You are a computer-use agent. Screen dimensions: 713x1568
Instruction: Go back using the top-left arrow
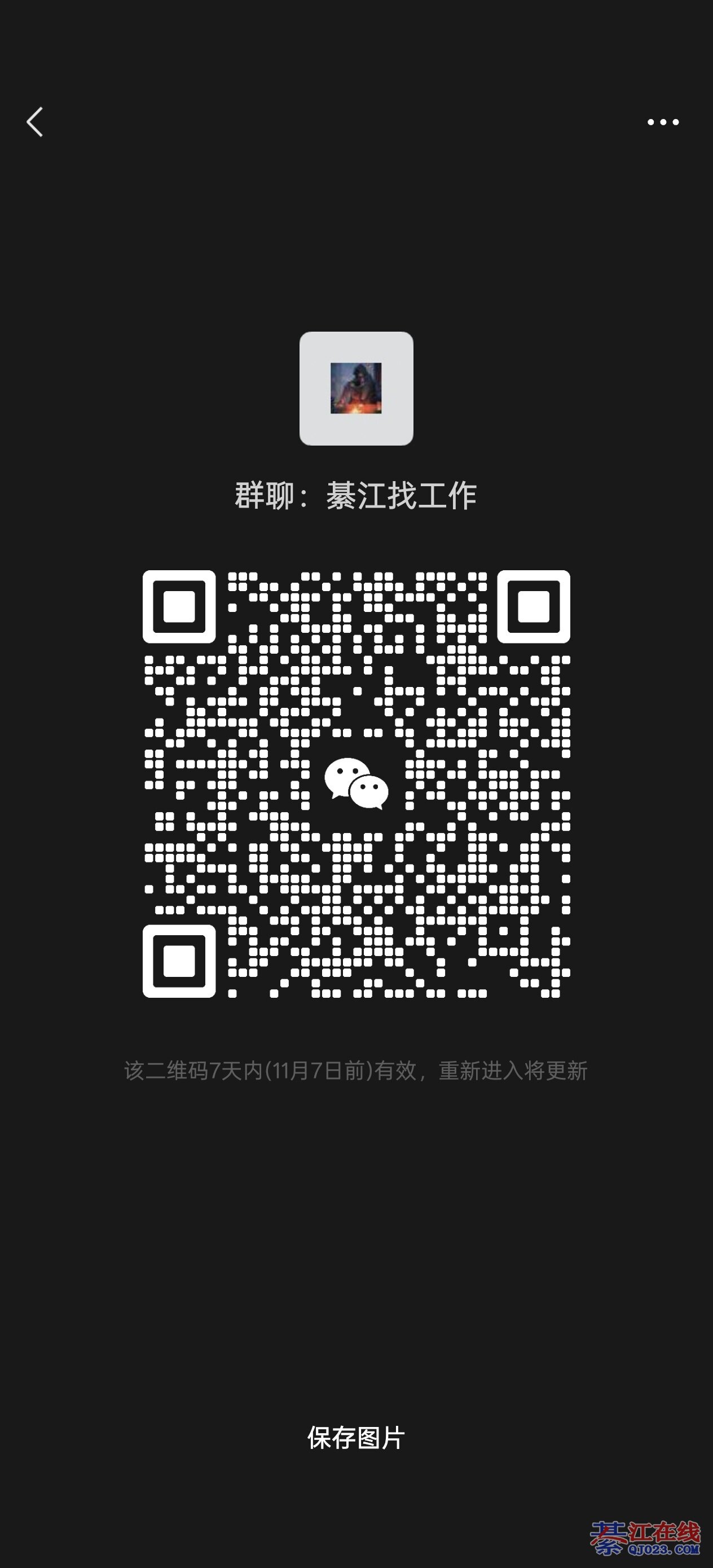pyautogui.click(x=35, y=122)
